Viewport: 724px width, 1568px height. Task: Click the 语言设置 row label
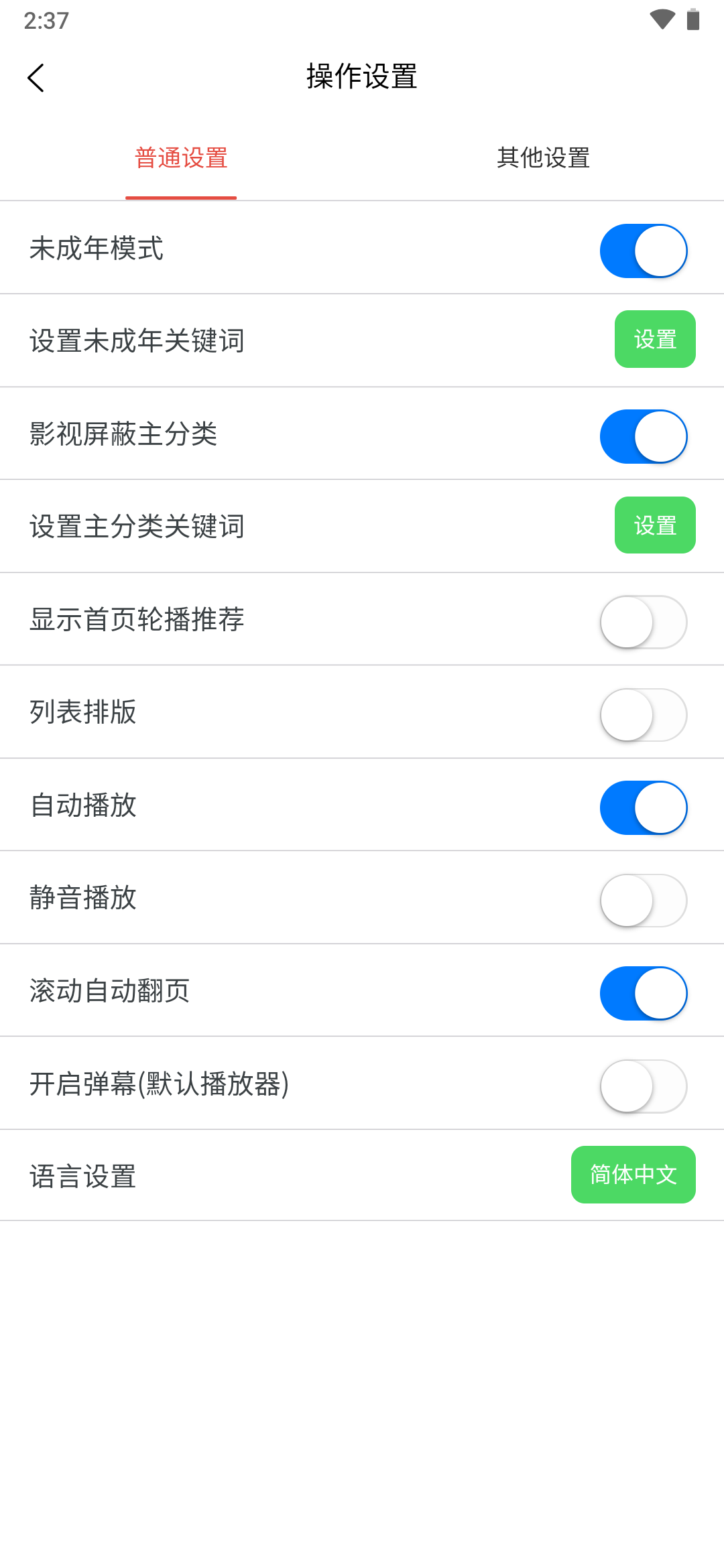point(82,1174)
